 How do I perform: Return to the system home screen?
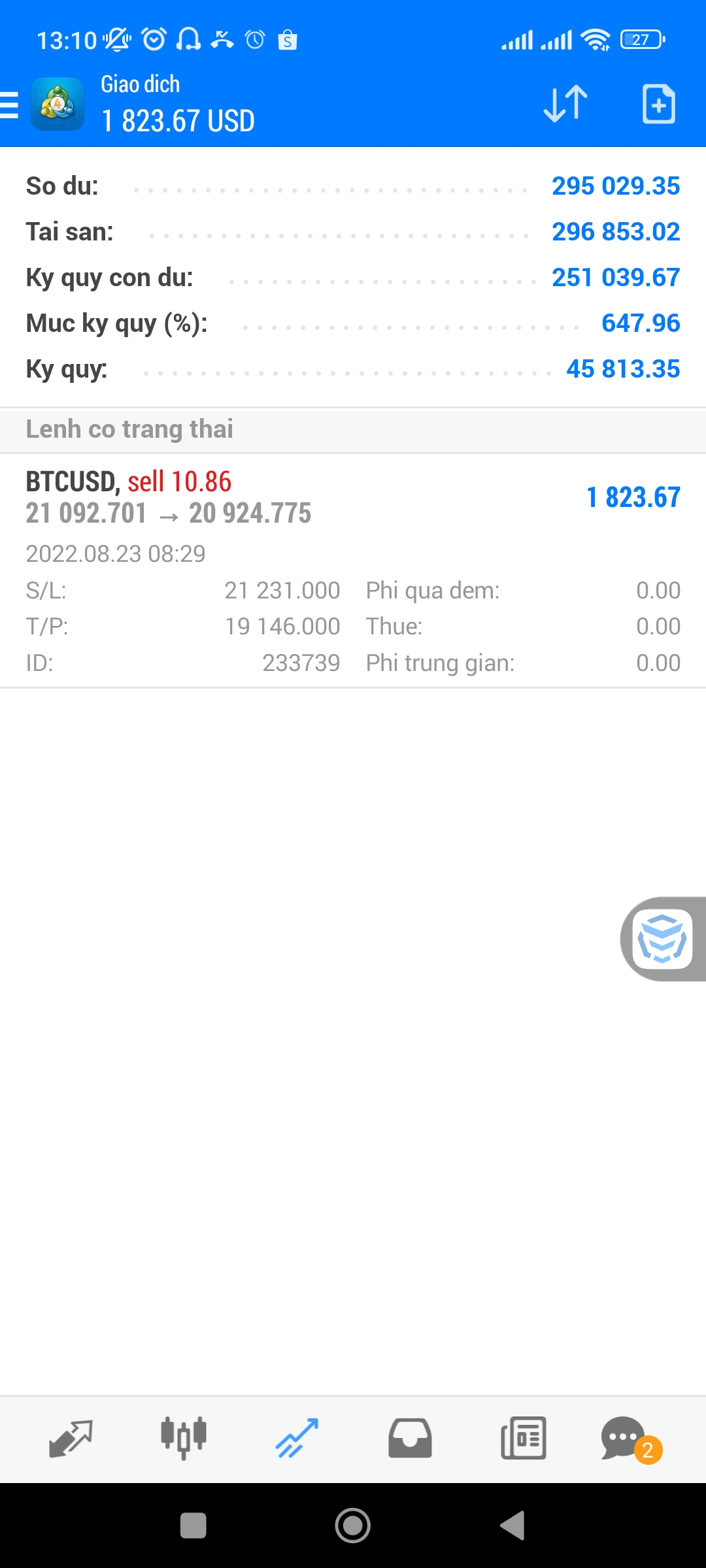[x=353, y=1526]
